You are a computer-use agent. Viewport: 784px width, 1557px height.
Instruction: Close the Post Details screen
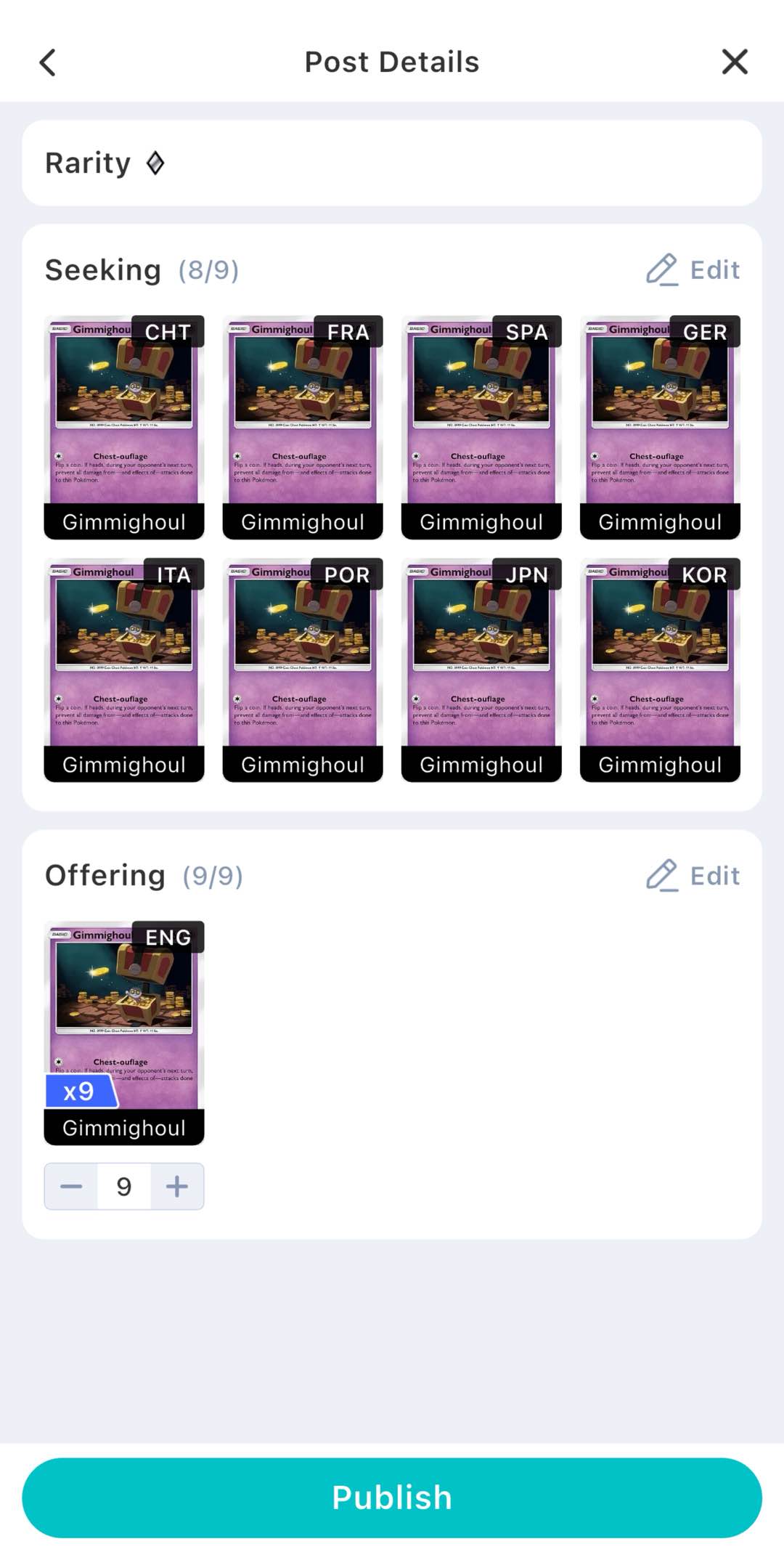735,62
